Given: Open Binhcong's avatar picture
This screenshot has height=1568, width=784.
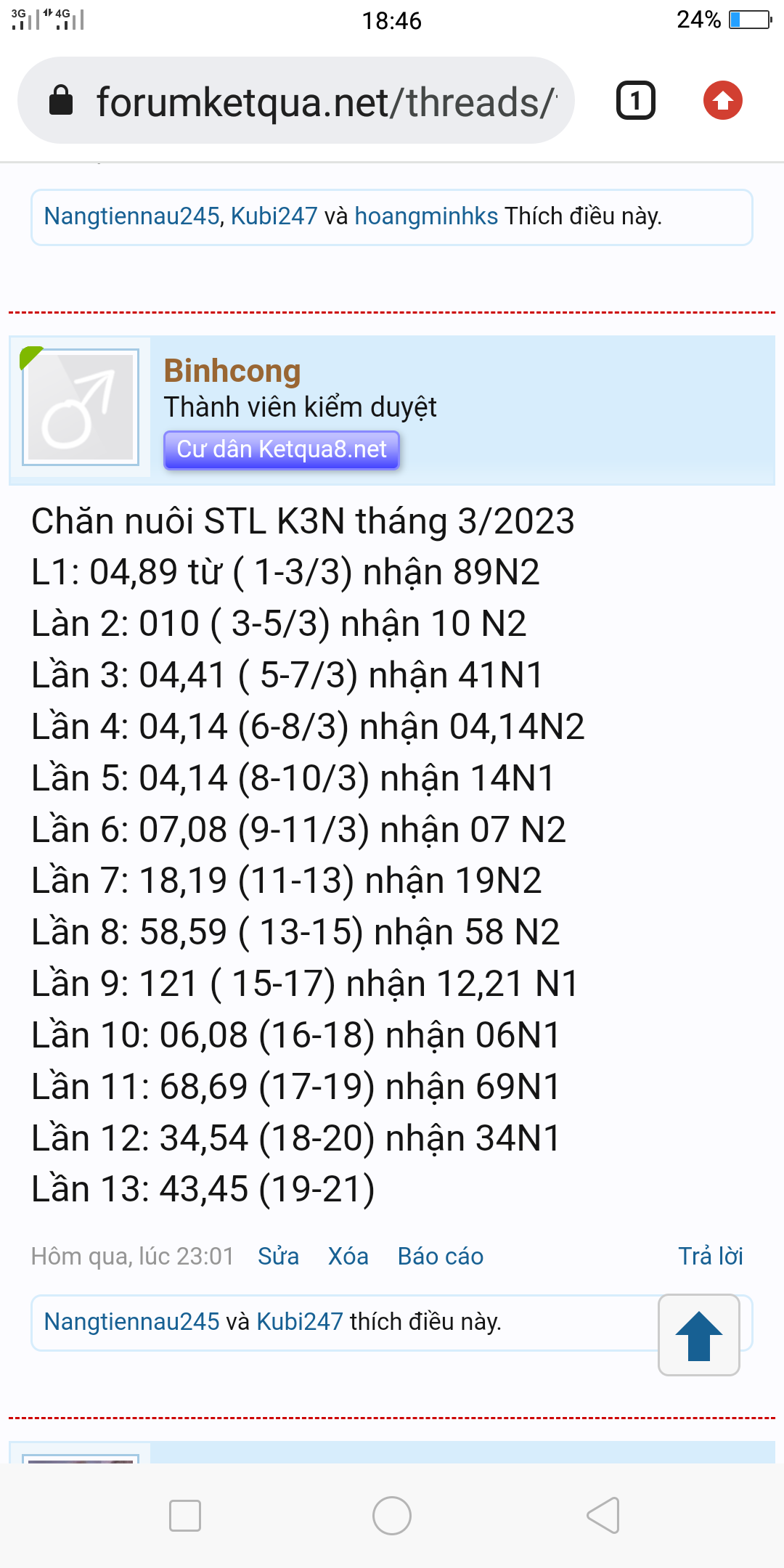Looking at the screenshot, I should (x=81, y=407).
